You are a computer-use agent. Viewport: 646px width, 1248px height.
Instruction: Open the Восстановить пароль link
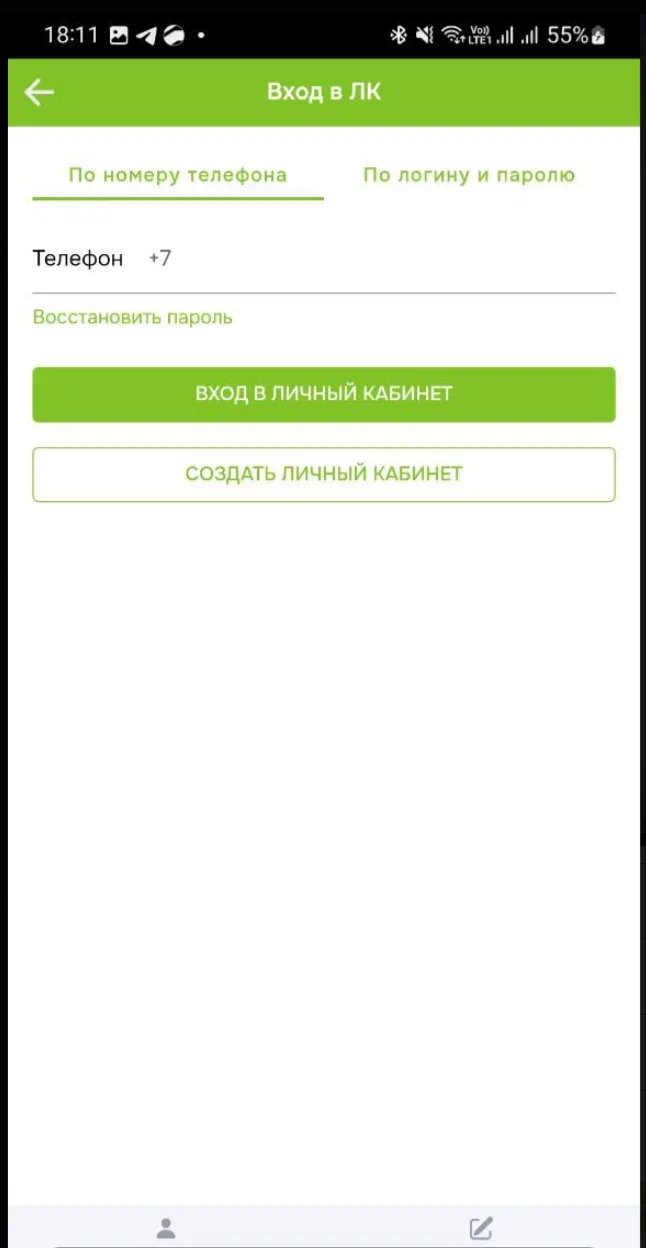(x=132, y=318)
